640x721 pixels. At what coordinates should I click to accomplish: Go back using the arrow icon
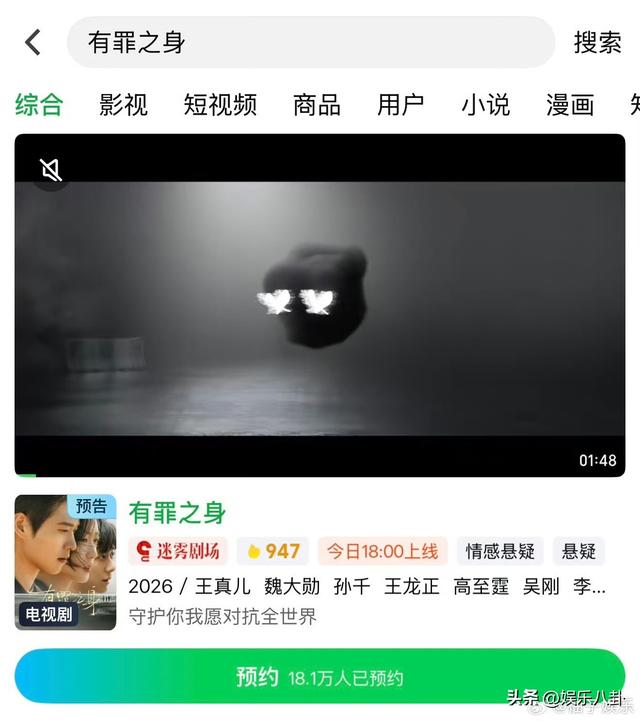tap(33, 42)
